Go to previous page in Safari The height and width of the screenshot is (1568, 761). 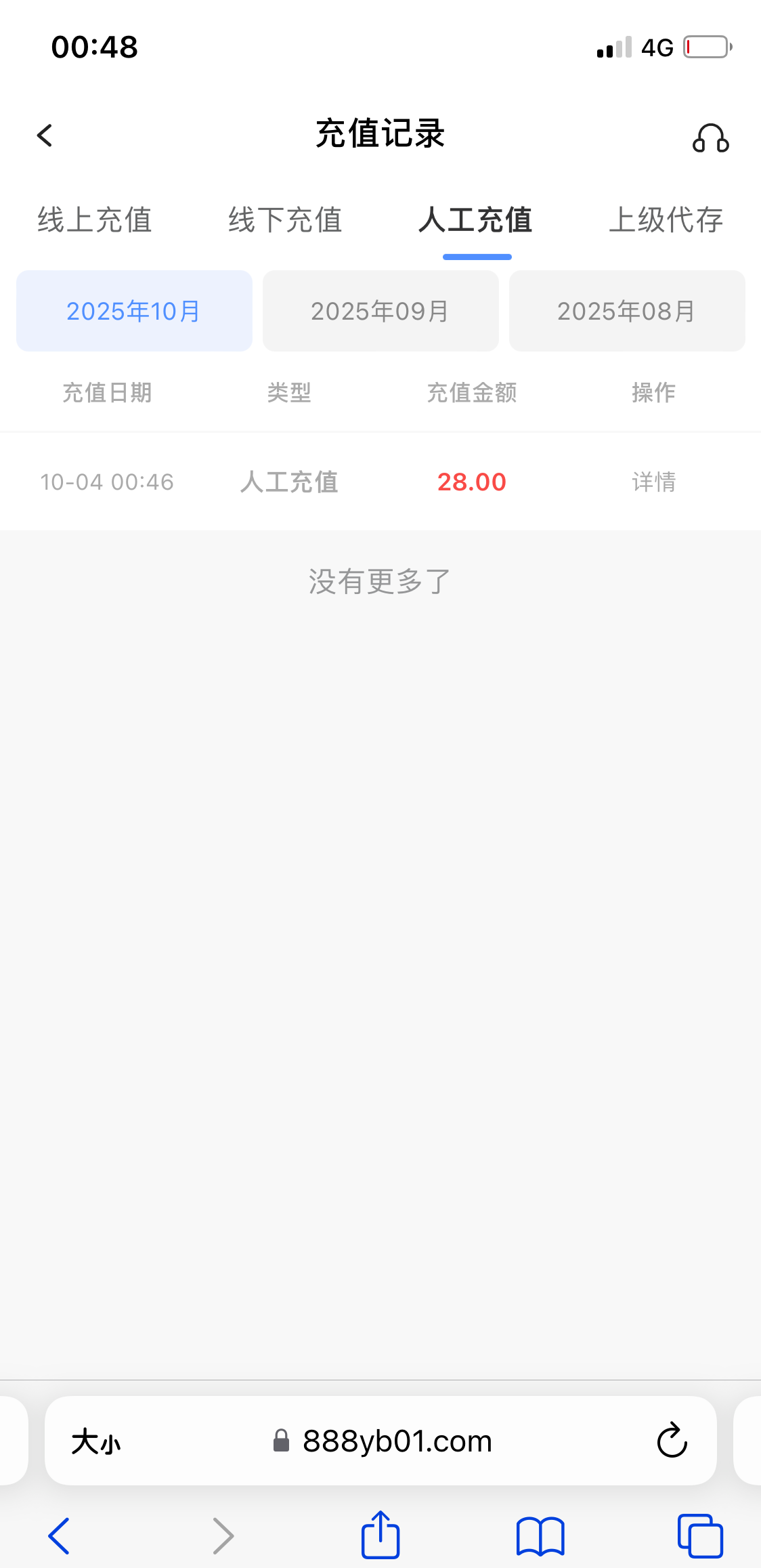pos(60,1535)
